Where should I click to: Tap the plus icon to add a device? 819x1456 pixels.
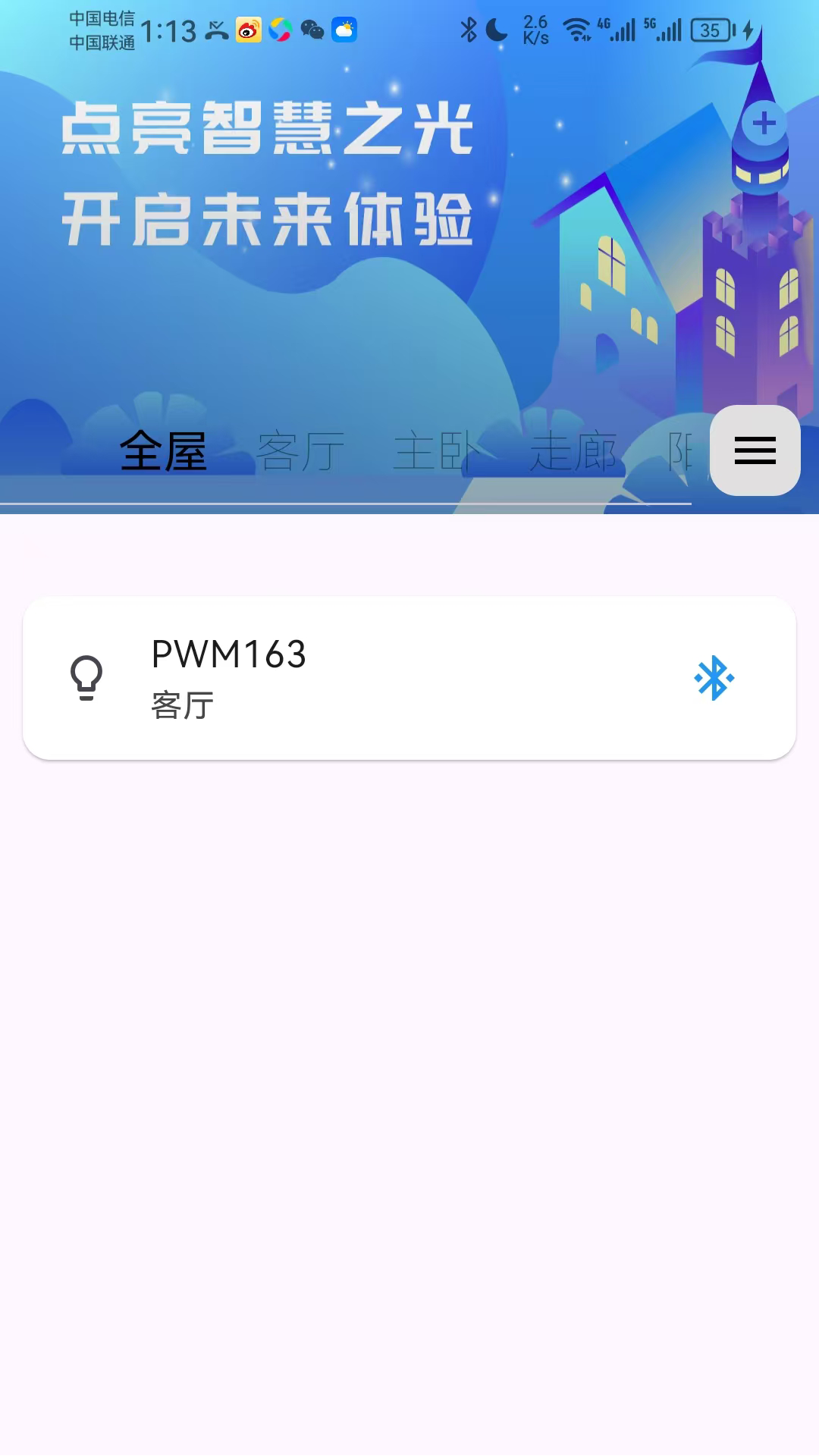(764, 123)
